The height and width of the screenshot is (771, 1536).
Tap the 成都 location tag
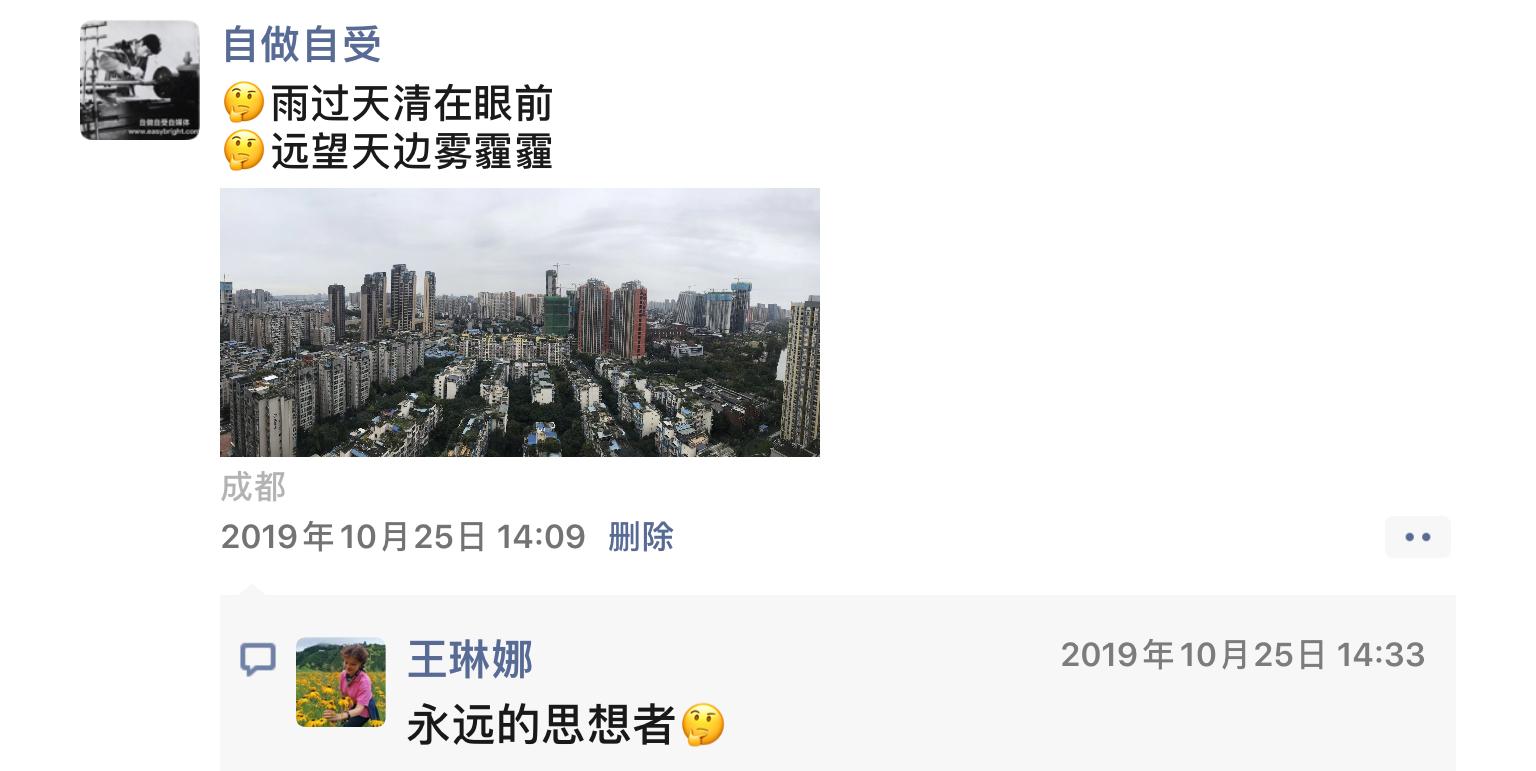(253, 488)
